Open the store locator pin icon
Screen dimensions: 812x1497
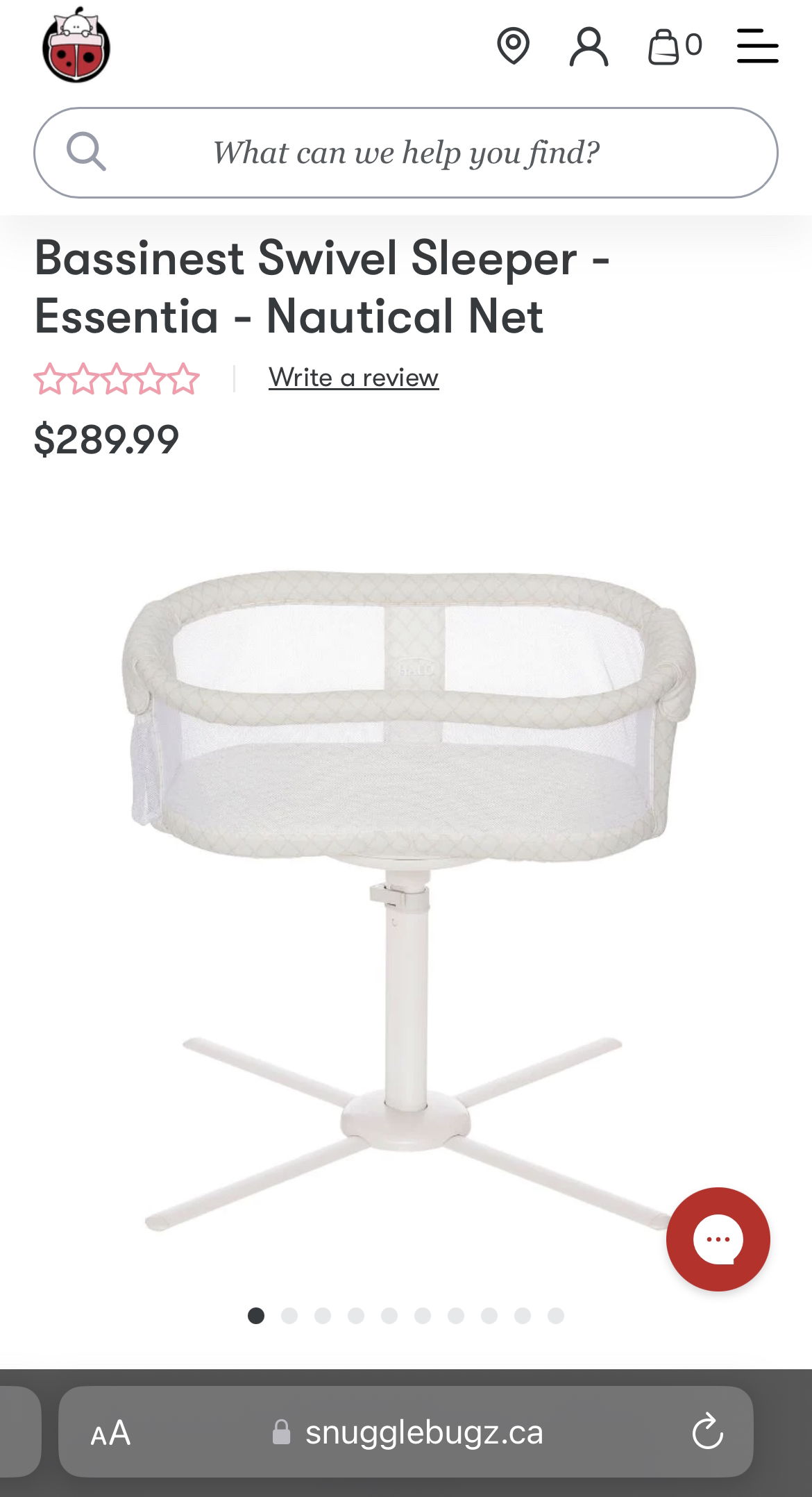pos(513,47)
